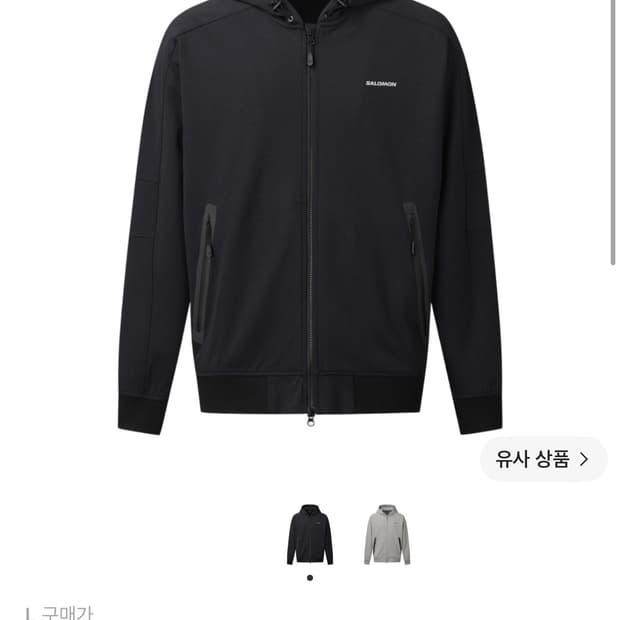Select the black hoodie color thumbnail
Screen dimensions: 620x620
tap(310, 534)
